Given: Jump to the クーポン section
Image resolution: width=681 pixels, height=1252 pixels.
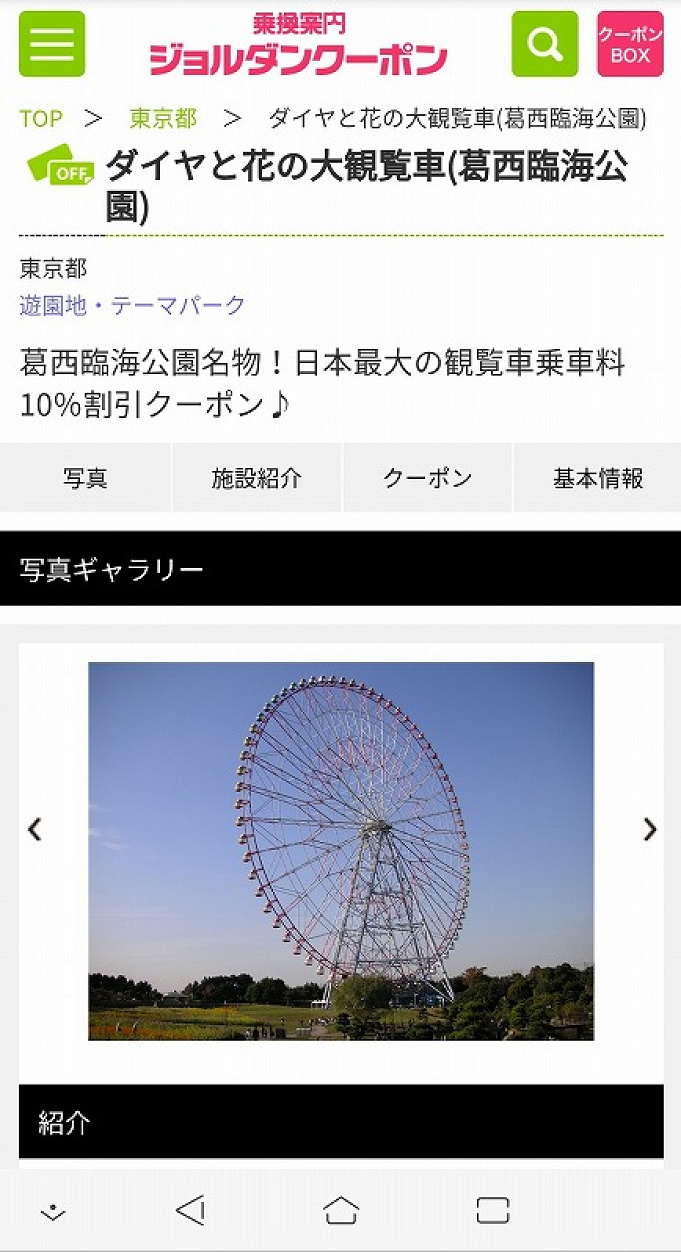Looking at the screenshot, I should [x=427, y=478].
